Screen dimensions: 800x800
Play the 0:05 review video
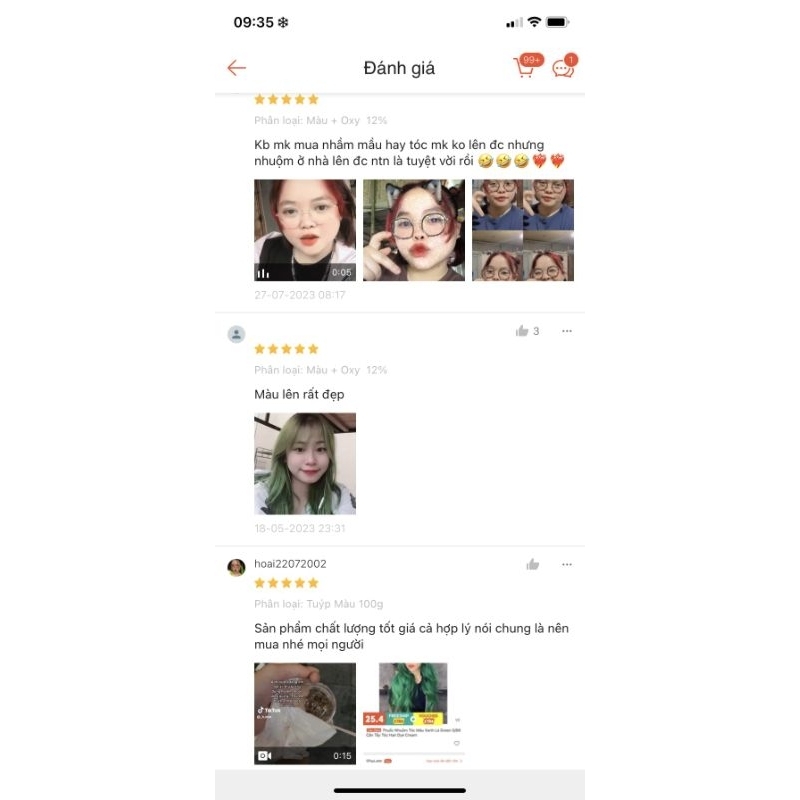(304, 230)
